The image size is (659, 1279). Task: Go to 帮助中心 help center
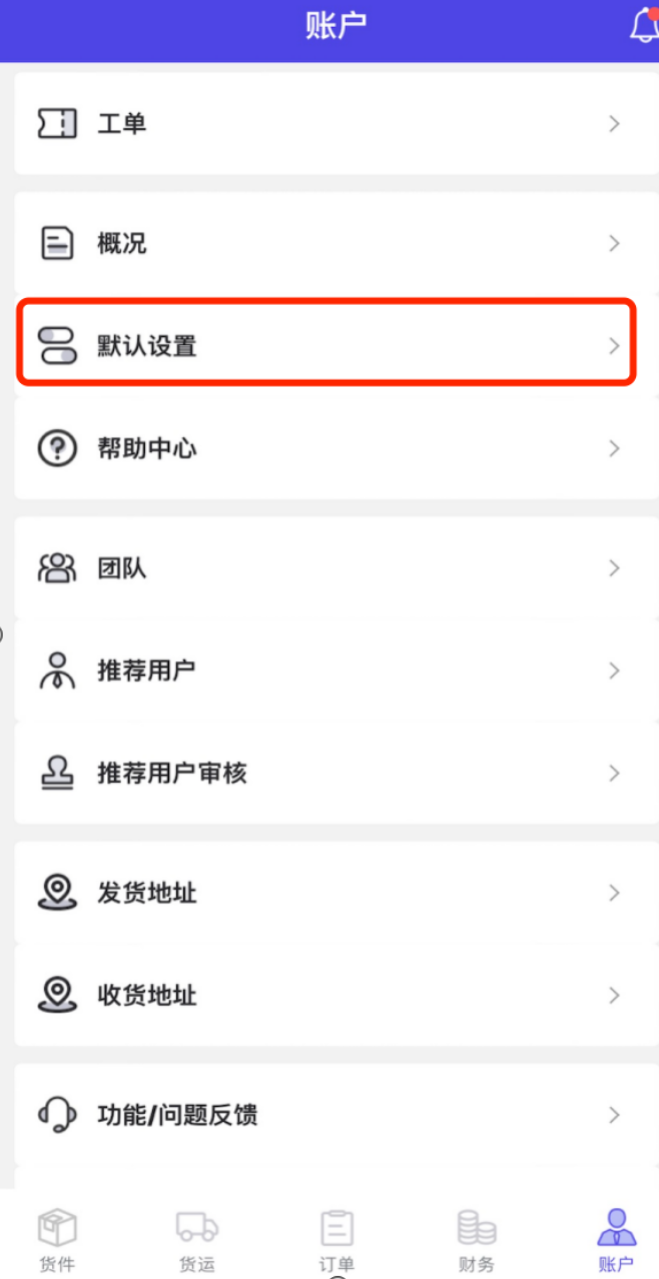[328, 448]
